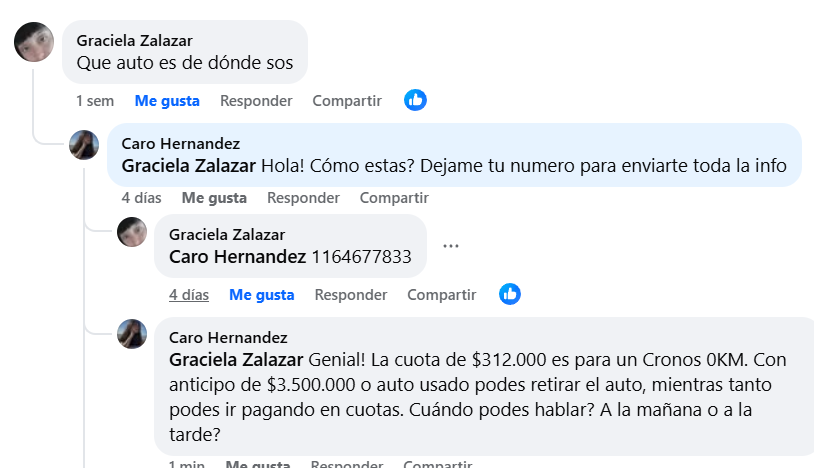Screen dimensions: 814x468
Task: Reply to 'Que auto es de dónde sos' comment
Action: 256,101
